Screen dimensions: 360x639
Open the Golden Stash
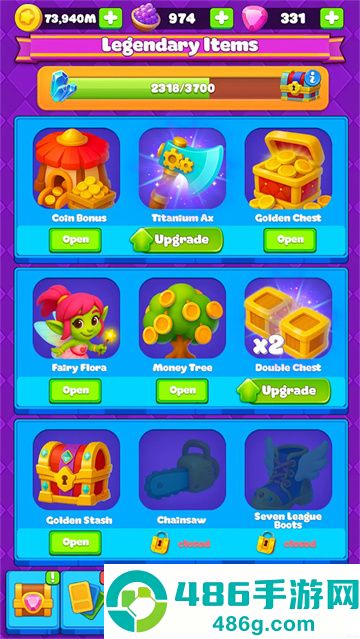coord(75,543)
